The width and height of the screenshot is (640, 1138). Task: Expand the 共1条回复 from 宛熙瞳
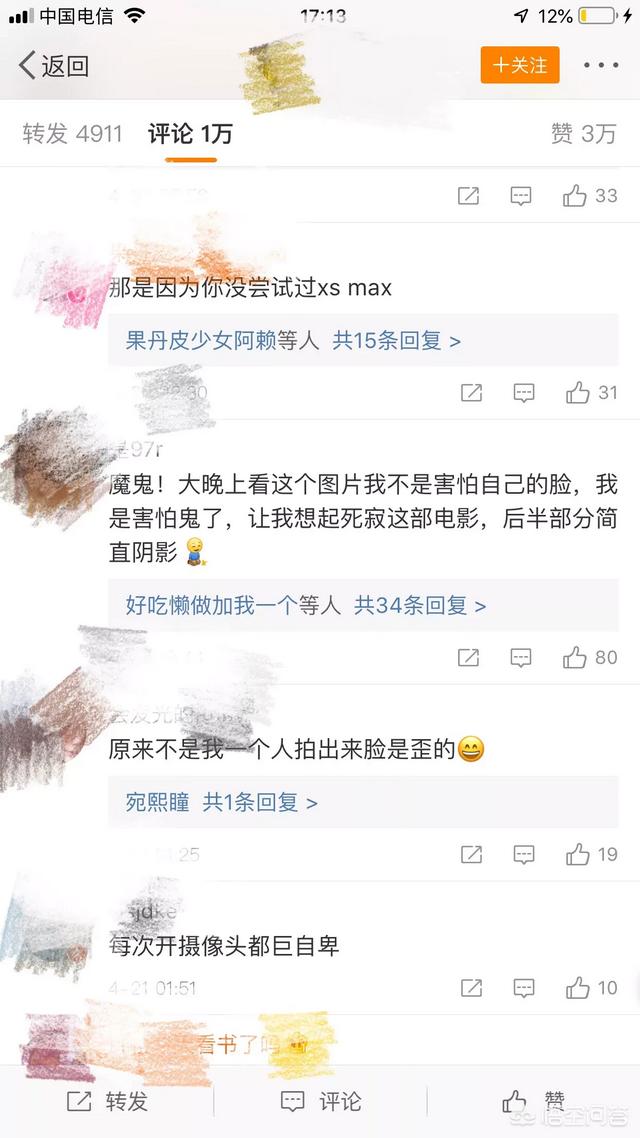(x=260, y=802)
